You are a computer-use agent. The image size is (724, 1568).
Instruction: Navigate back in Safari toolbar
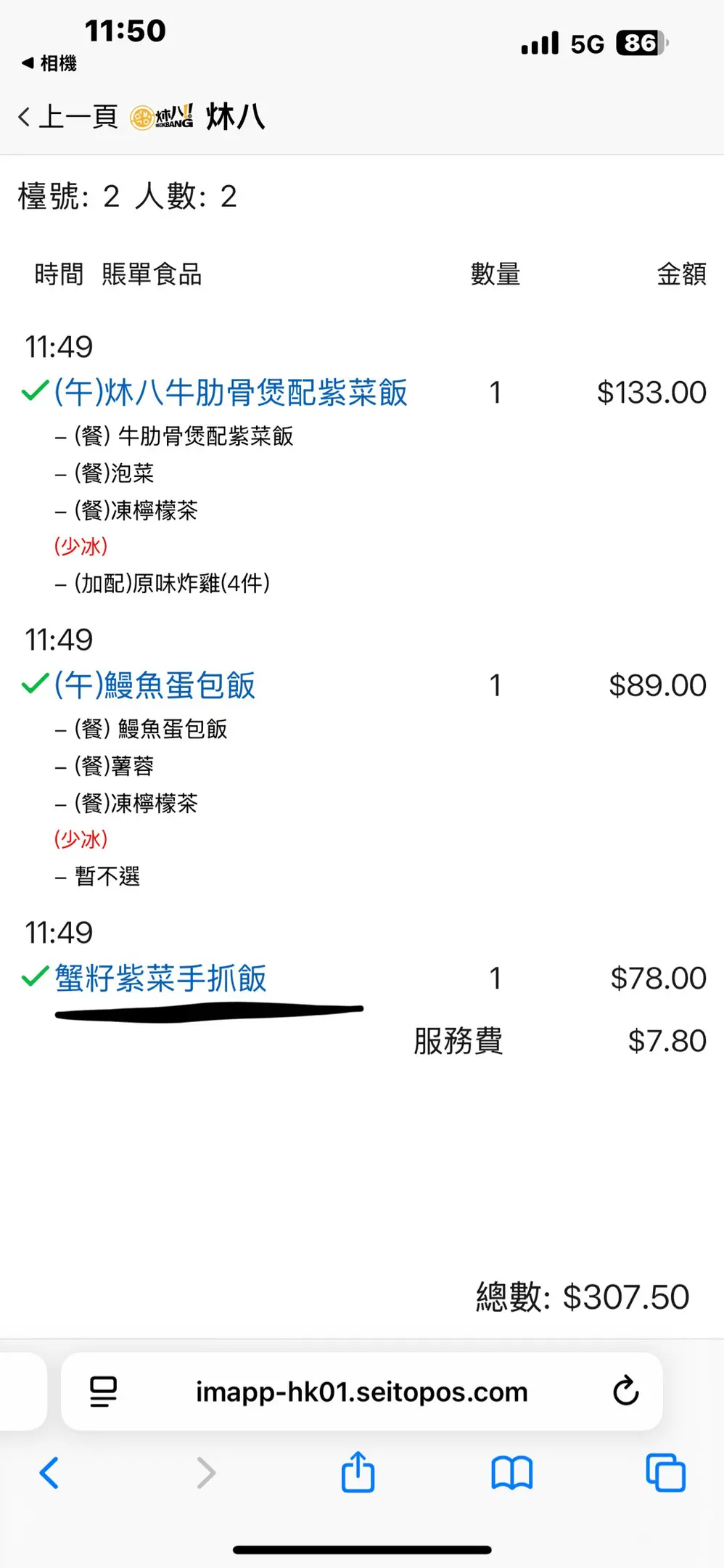click(49, 1473)
